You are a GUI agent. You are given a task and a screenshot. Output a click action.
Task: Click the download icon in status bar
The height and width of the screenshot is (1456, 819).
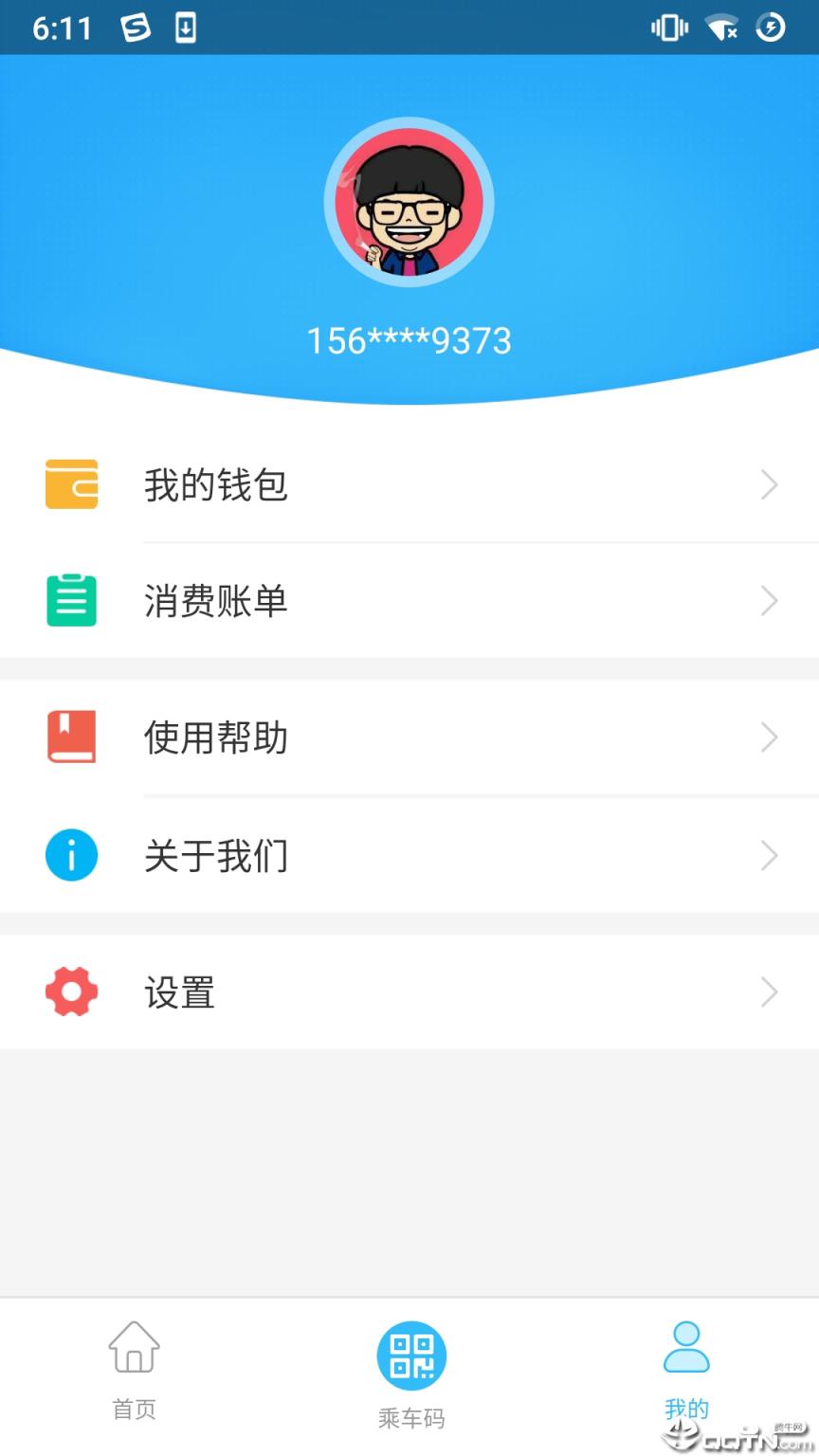coord(185,27)
